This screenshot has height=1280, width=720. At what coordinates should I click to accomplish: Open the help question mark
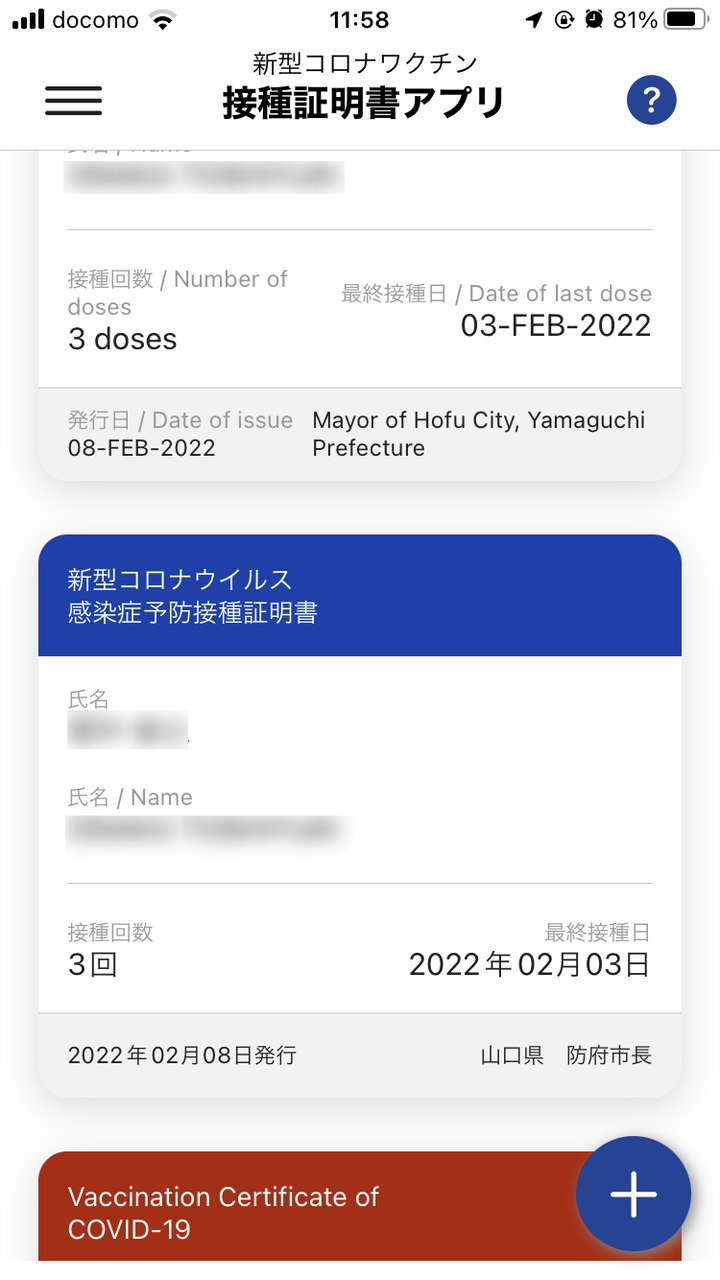click(x=651, y=100)
